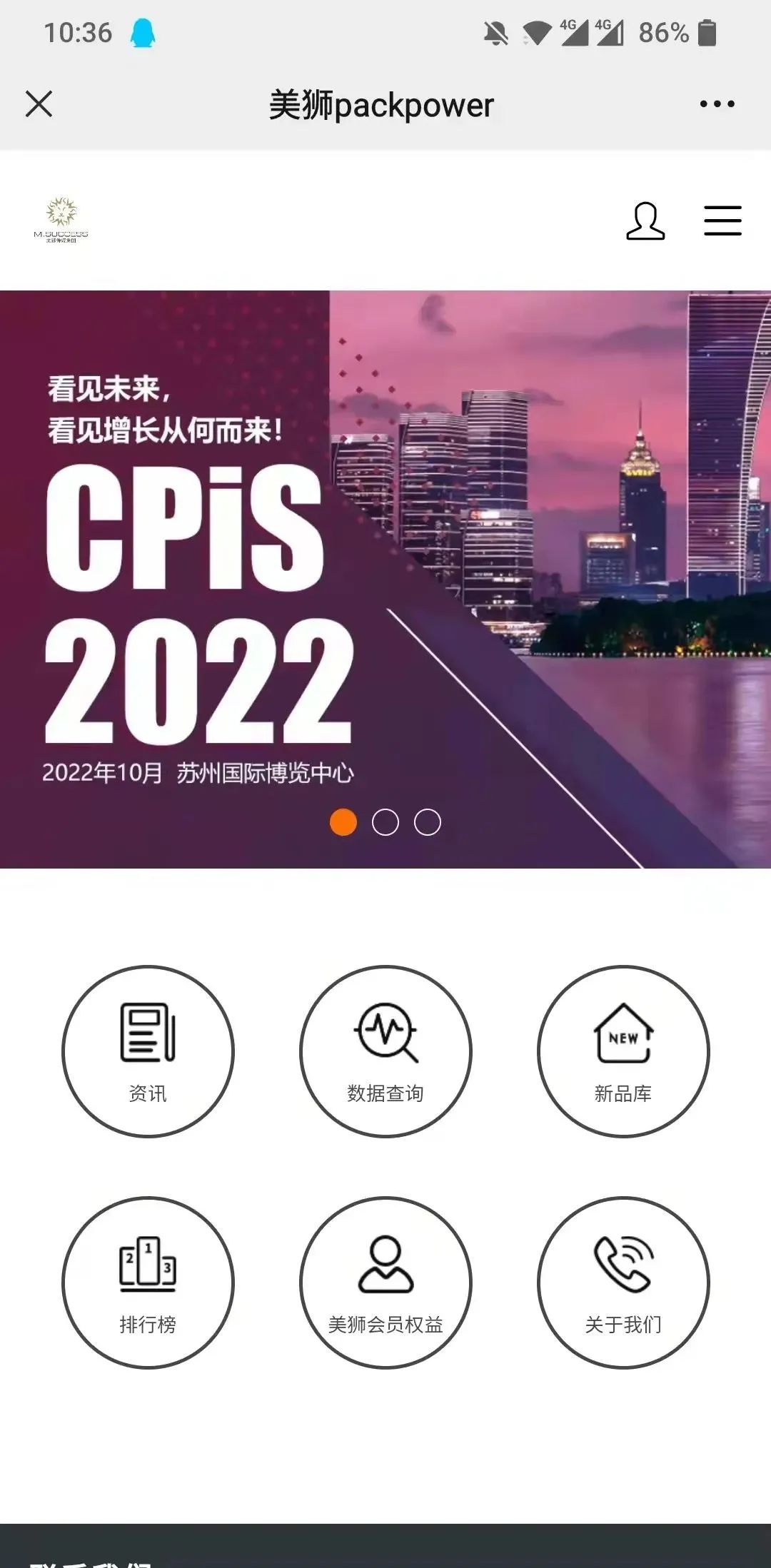Screen dimensions: 771x1568
Task: Jump to the second banner slide dot
Action: point(385,822)
